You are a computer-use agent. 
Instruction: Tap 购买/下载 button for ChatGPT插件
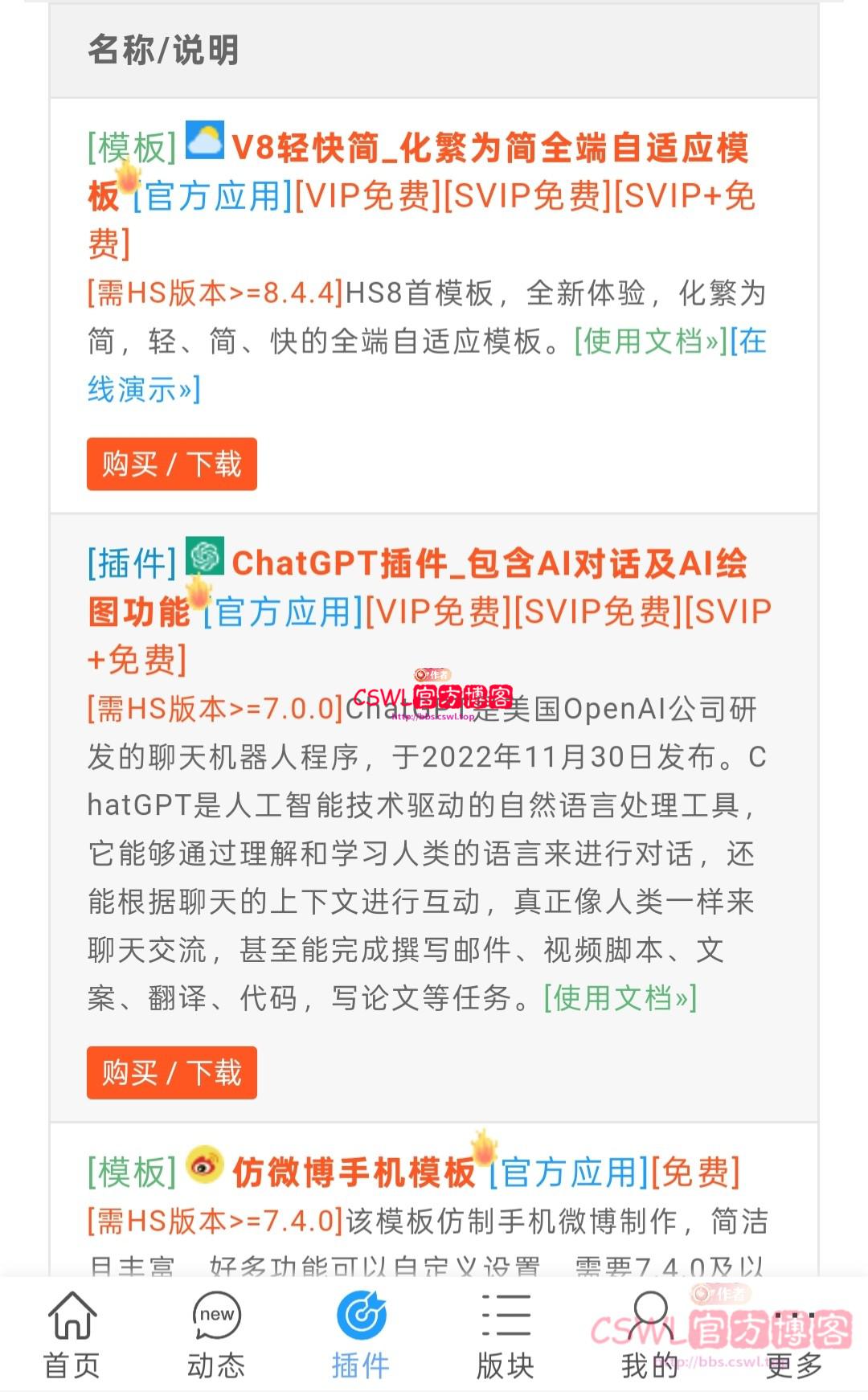171,1072
